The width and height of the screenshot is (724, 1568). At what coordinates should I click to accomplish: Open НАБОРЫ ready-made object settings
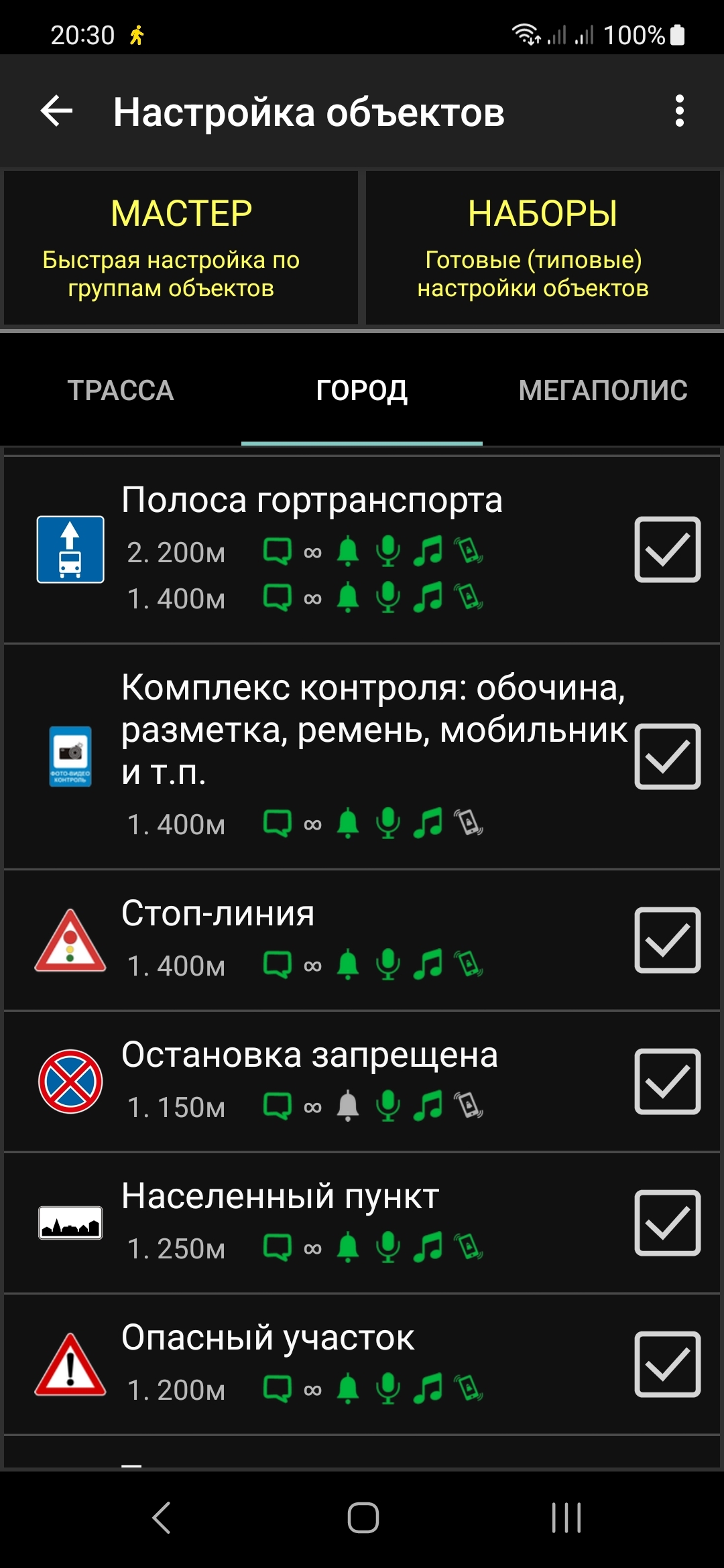[542, 248]
